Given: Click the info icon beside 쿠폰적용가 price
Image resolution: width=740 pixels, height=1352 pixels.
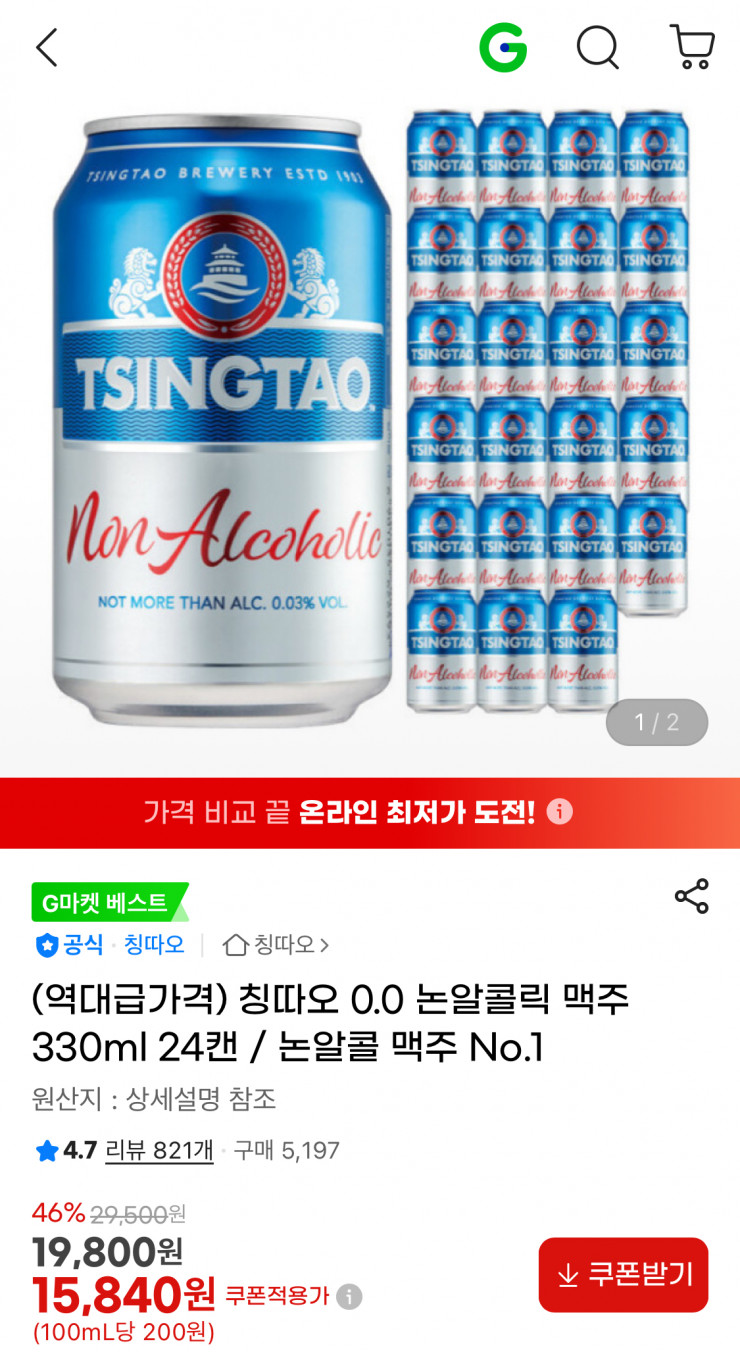Looking at the screenshot, I should coord(347,1295).
